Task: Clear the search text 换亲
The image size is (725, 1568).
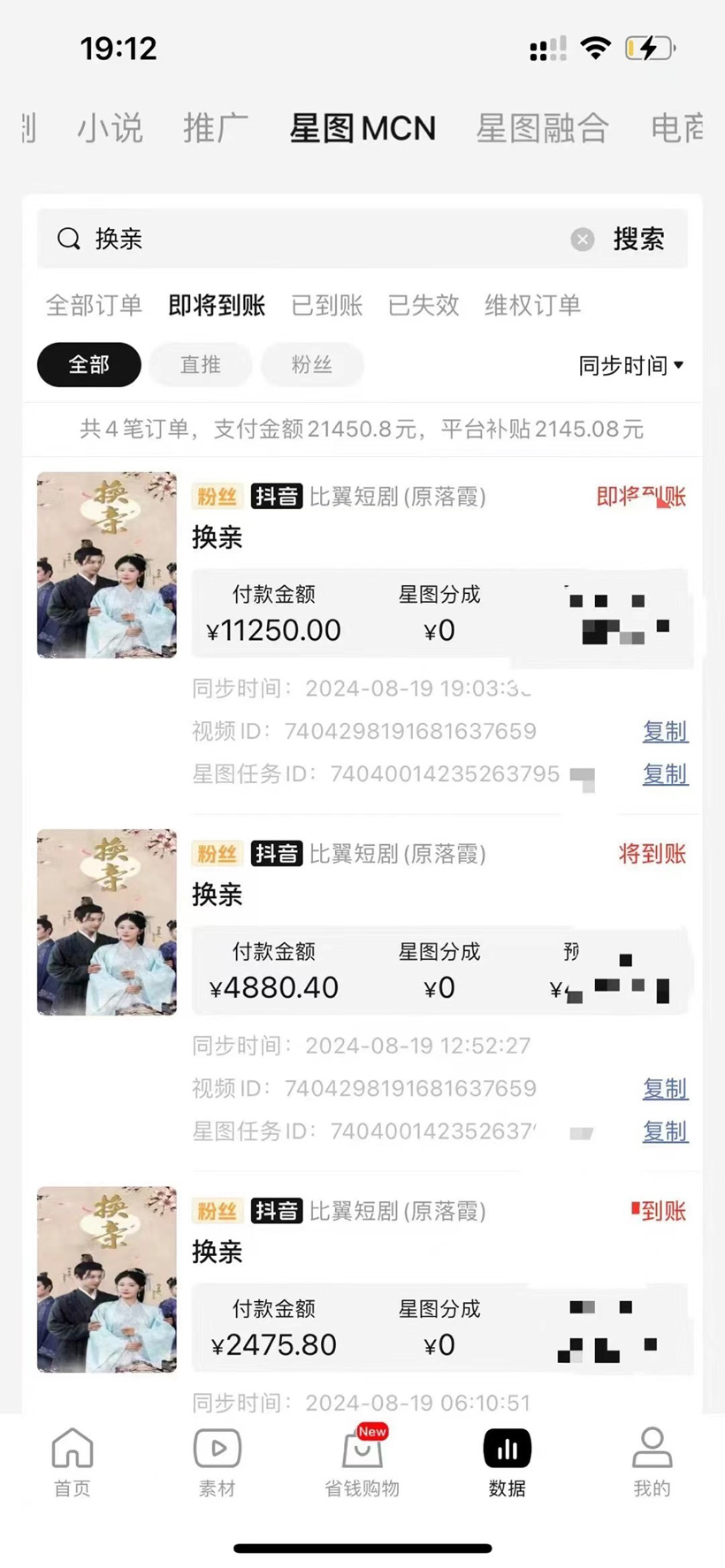Action: [582, 240]
